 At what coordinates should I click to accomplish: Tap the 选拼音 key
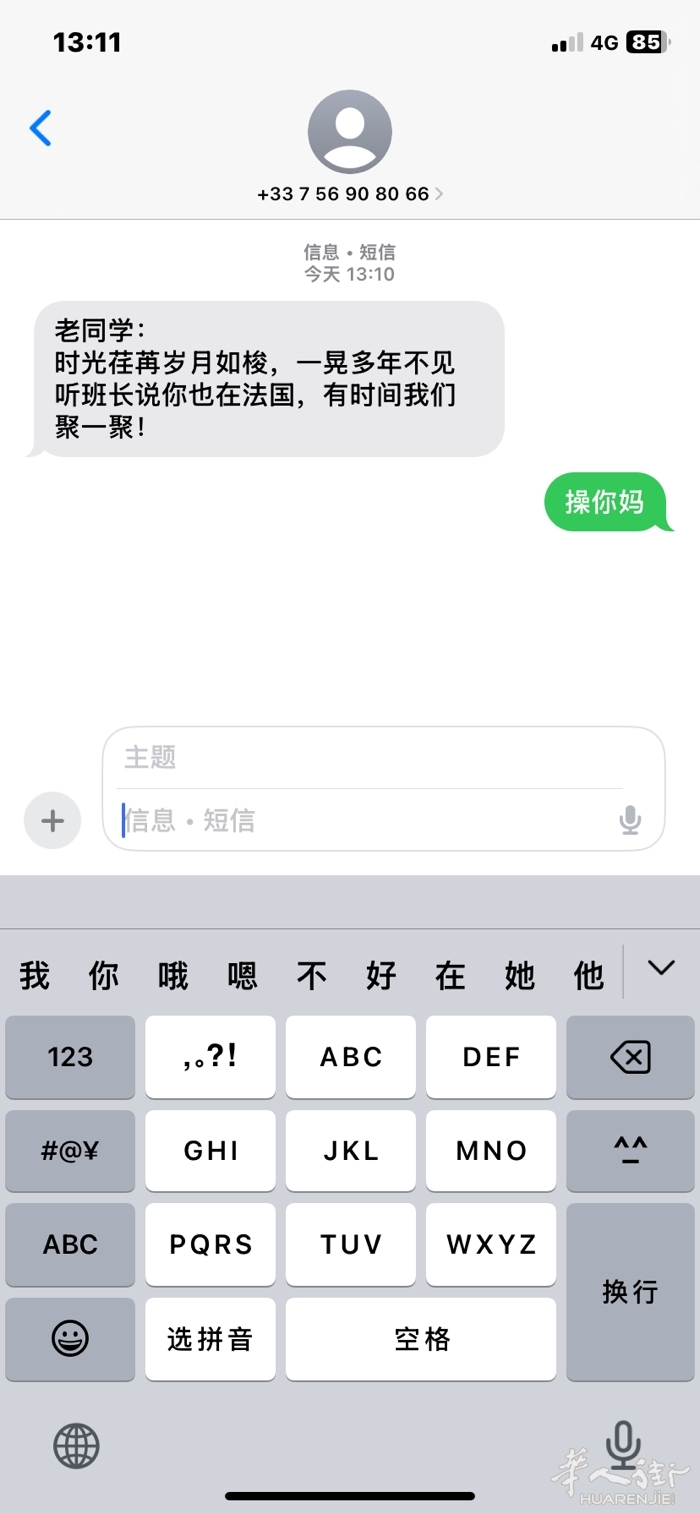[x=210, y=1339]
